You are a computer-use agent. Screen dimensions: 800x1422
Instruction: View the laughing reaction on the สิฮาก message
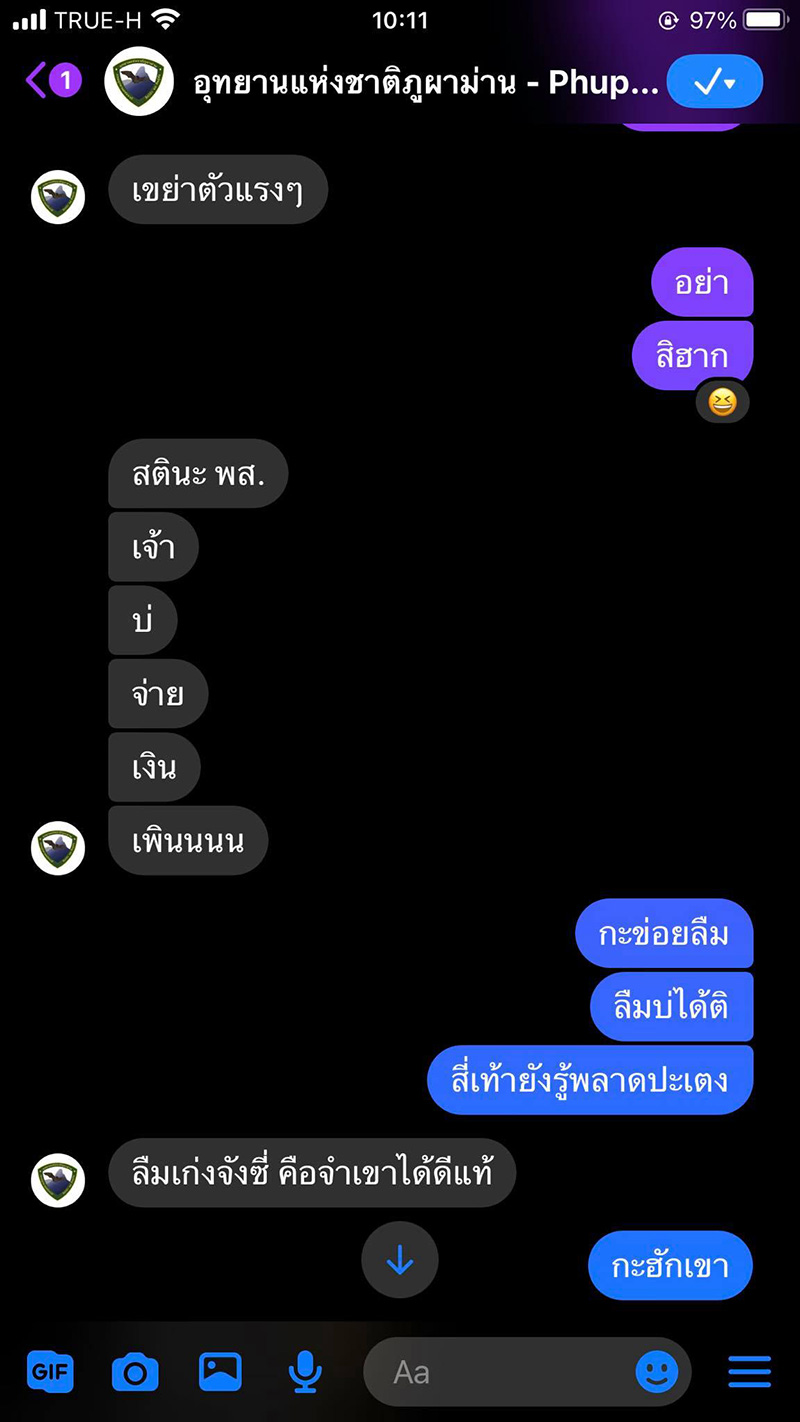pos(722,402)
